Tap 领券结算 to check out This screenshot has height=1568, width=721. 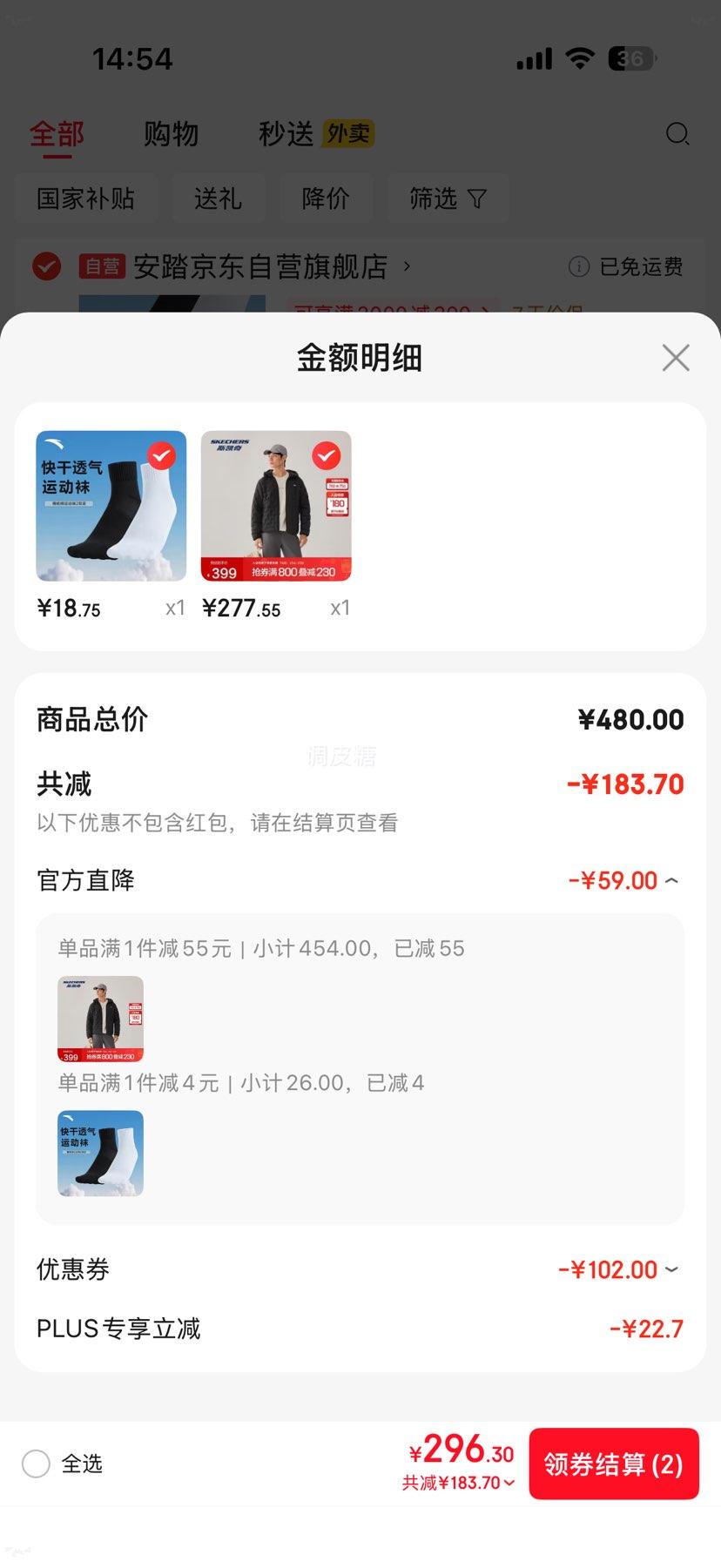click(x=613, y=1464)
